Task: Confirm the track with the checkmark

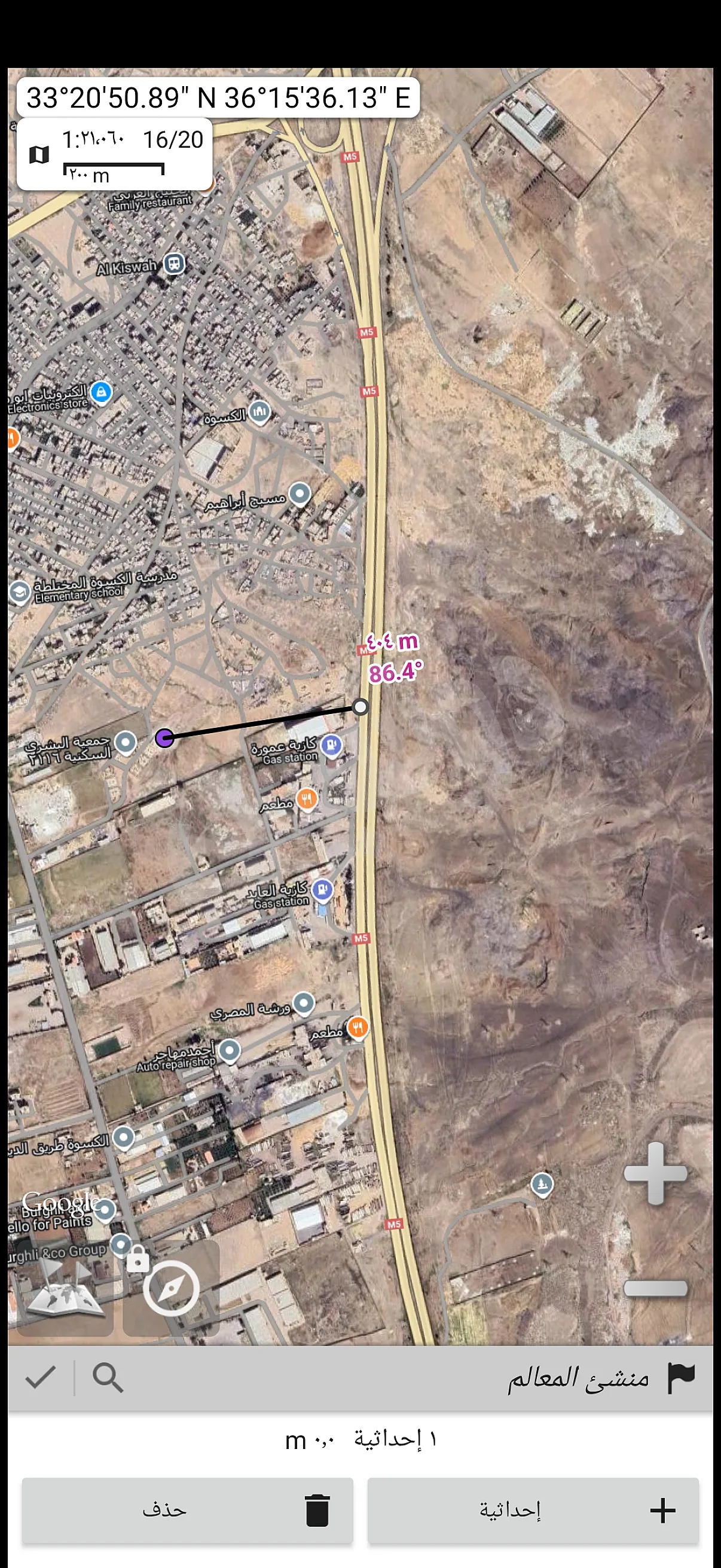Action: point(41,1377)
